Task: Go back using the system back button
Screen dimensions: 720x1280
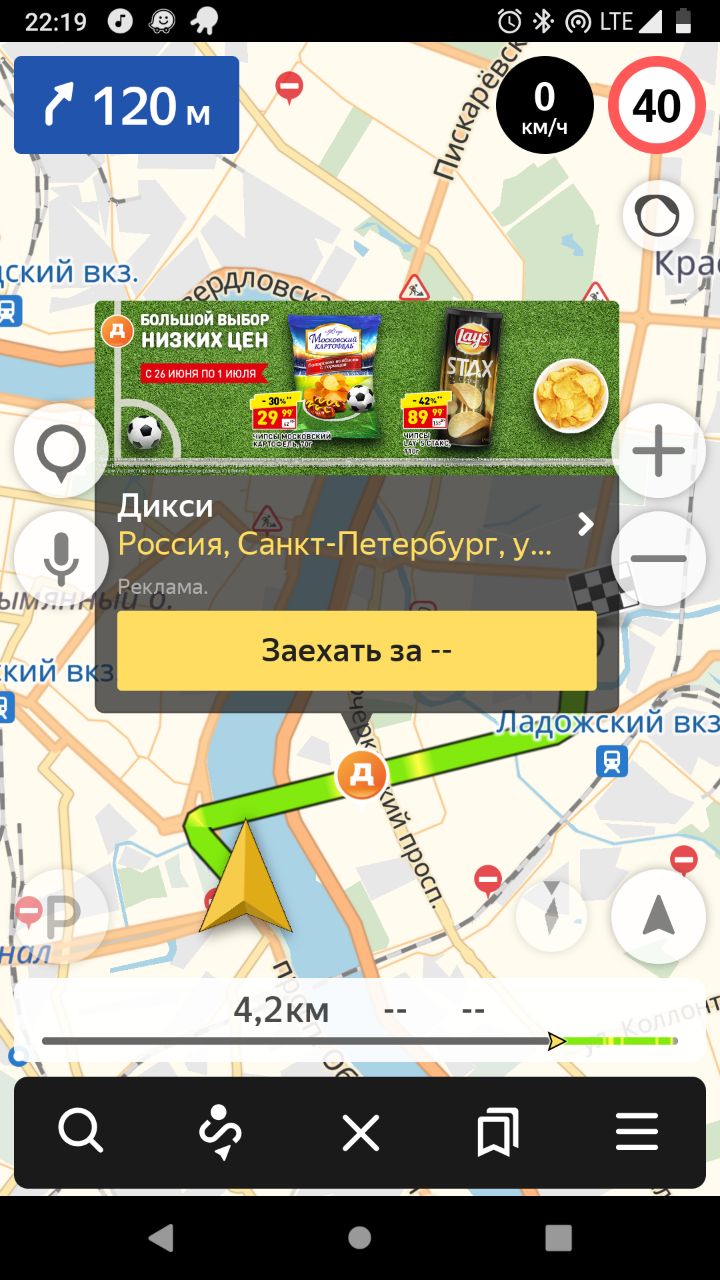Action: (160, 1238)
